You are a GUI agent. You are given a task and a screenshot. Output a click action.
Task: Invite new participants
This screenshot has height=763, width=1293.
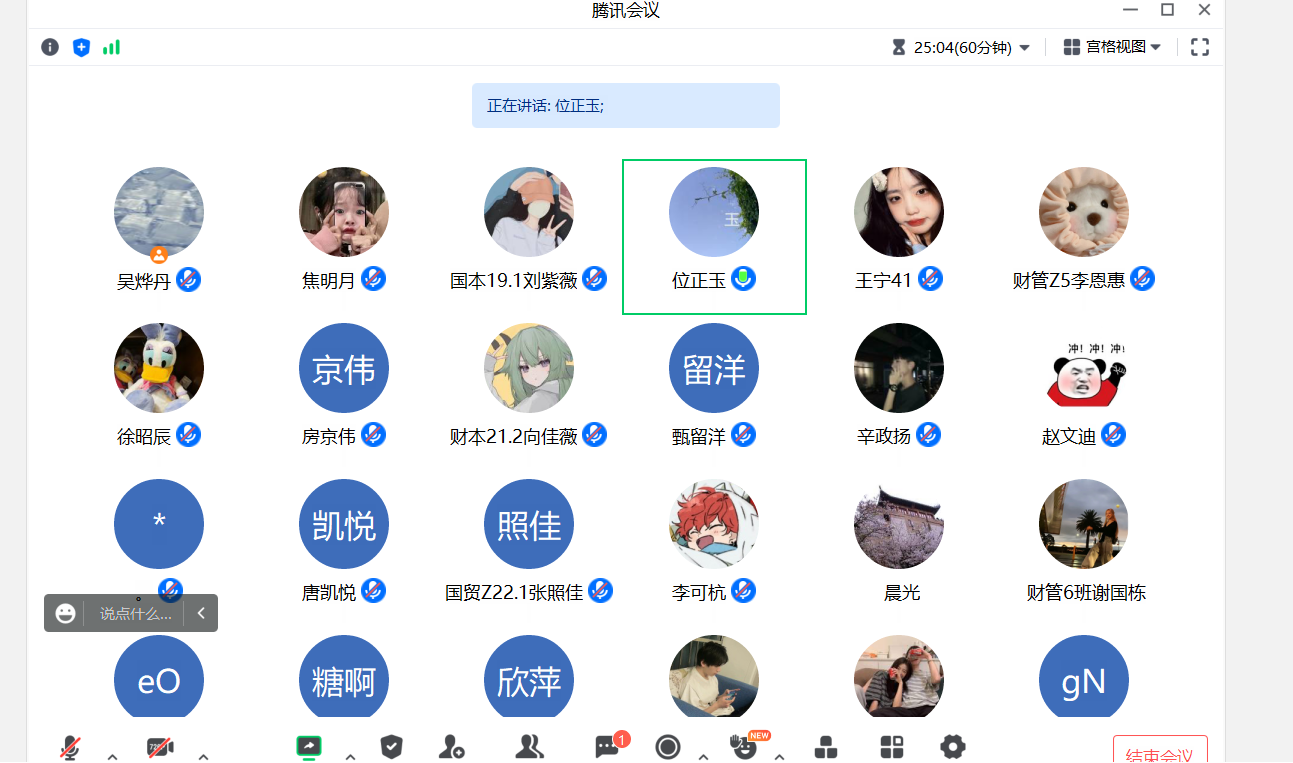click(451, 747)
